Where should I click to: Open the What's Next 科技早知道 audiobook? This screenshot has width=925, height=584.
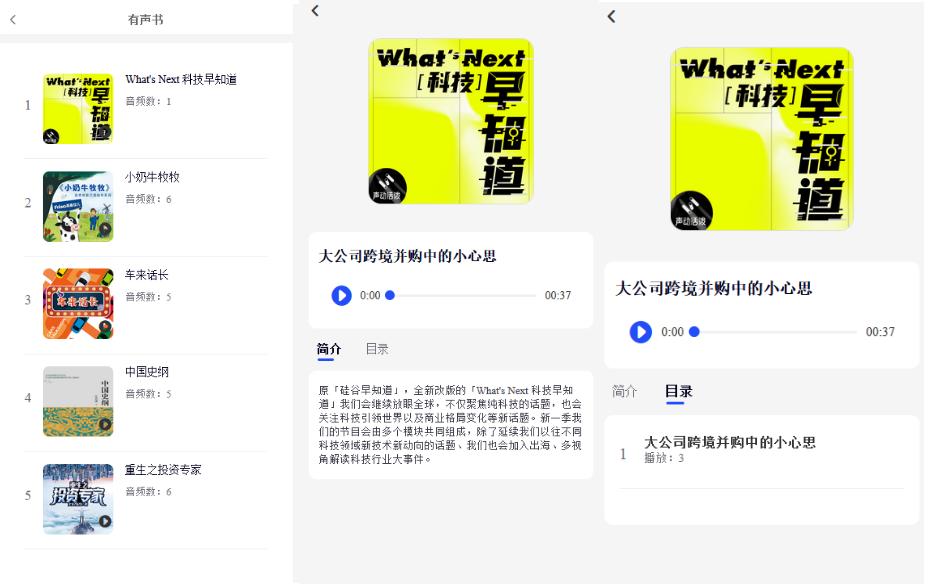[x=180, y=80]
